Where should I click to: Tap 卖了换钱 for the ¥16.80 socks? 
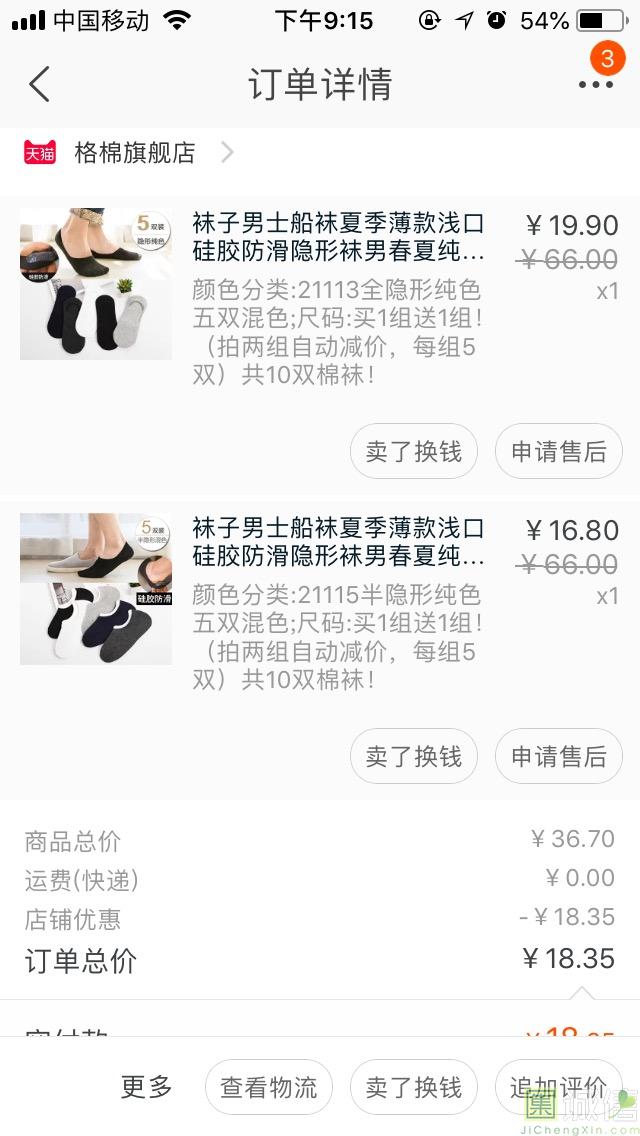point(413,757)
